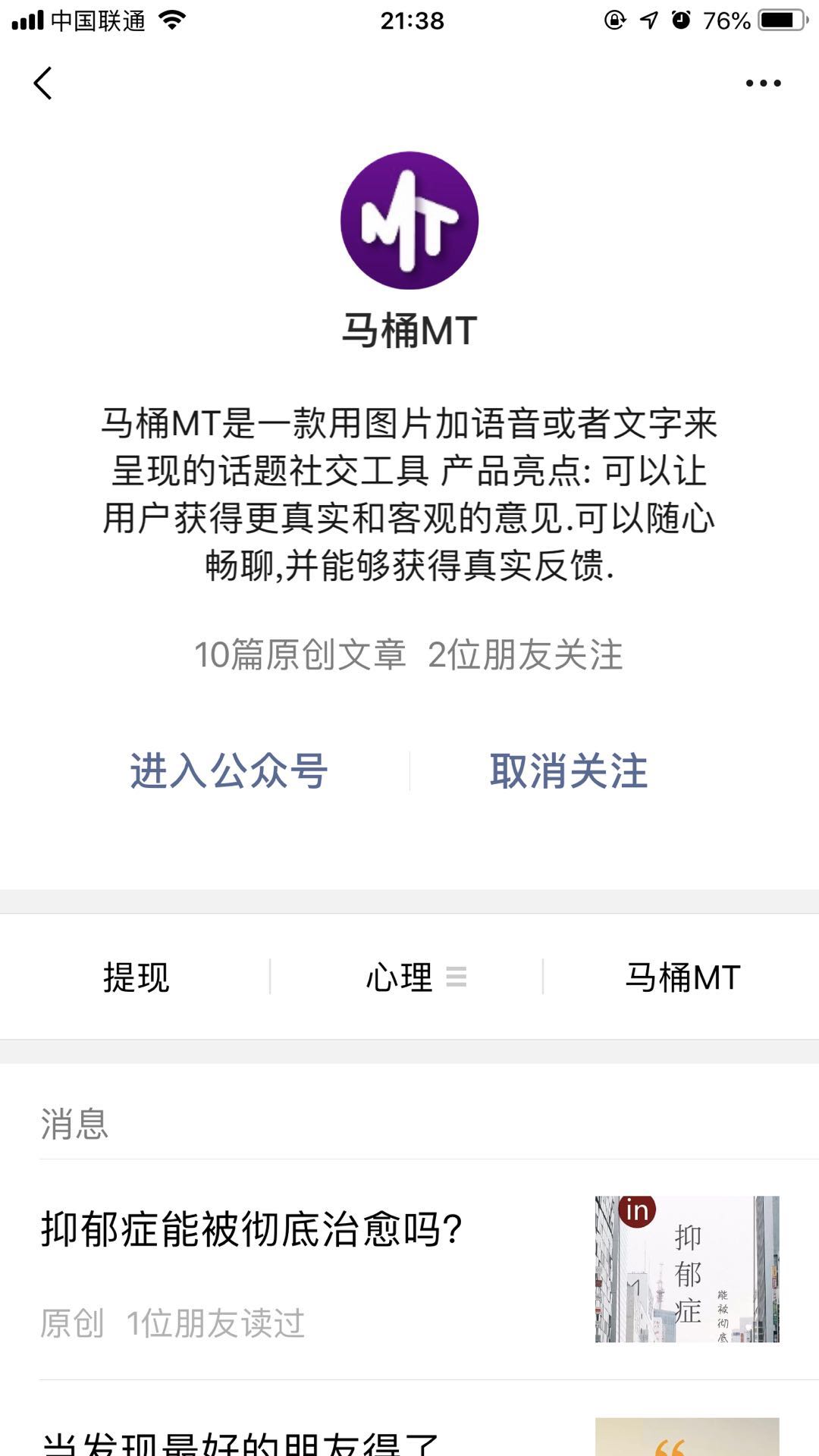Tap the 马桶MT purple avatar
819x1456 pixels.
409,220
